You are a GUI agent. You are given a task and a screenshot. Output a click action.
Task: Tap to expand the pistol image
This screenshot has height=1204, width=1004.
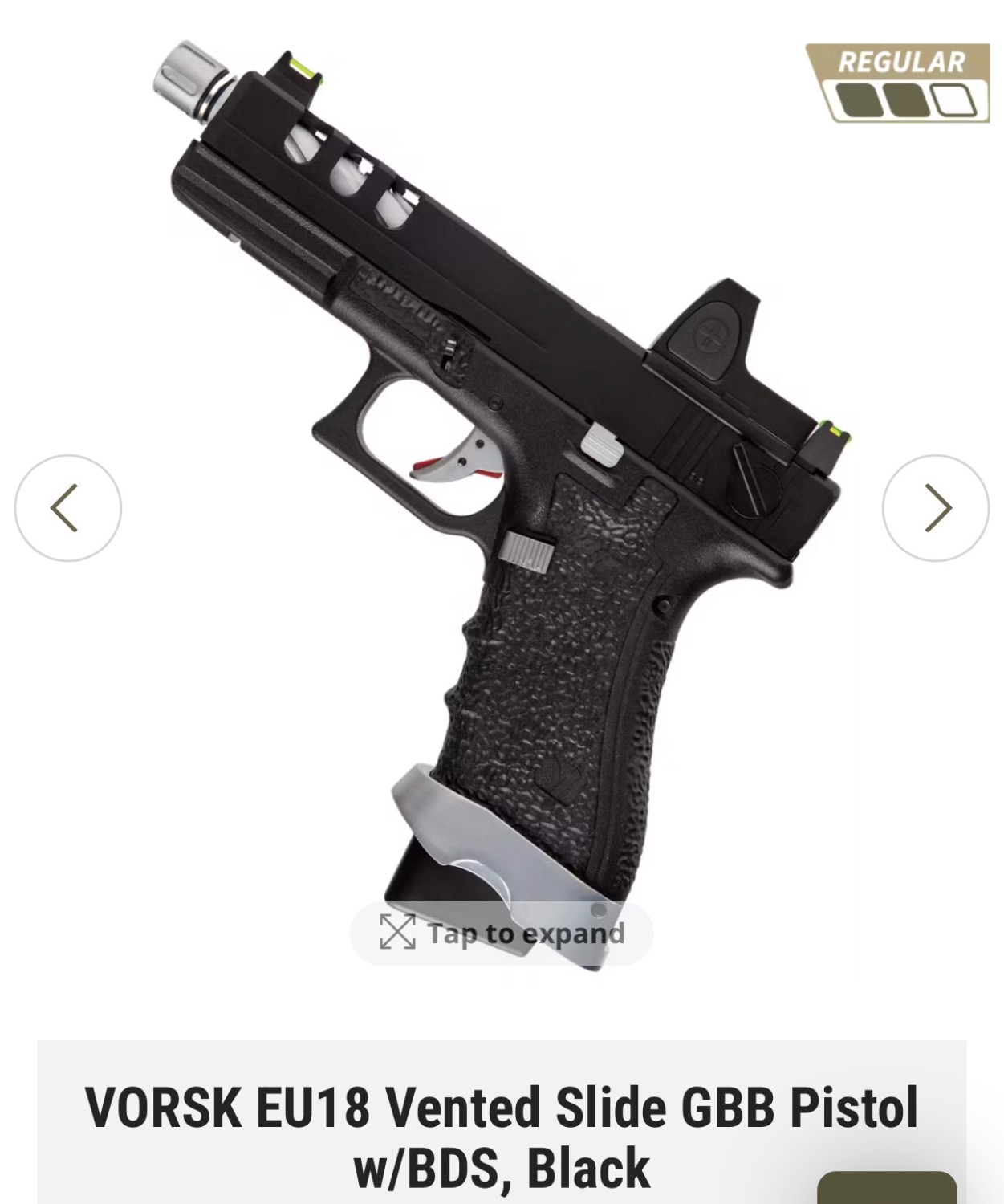coord(502,934)
